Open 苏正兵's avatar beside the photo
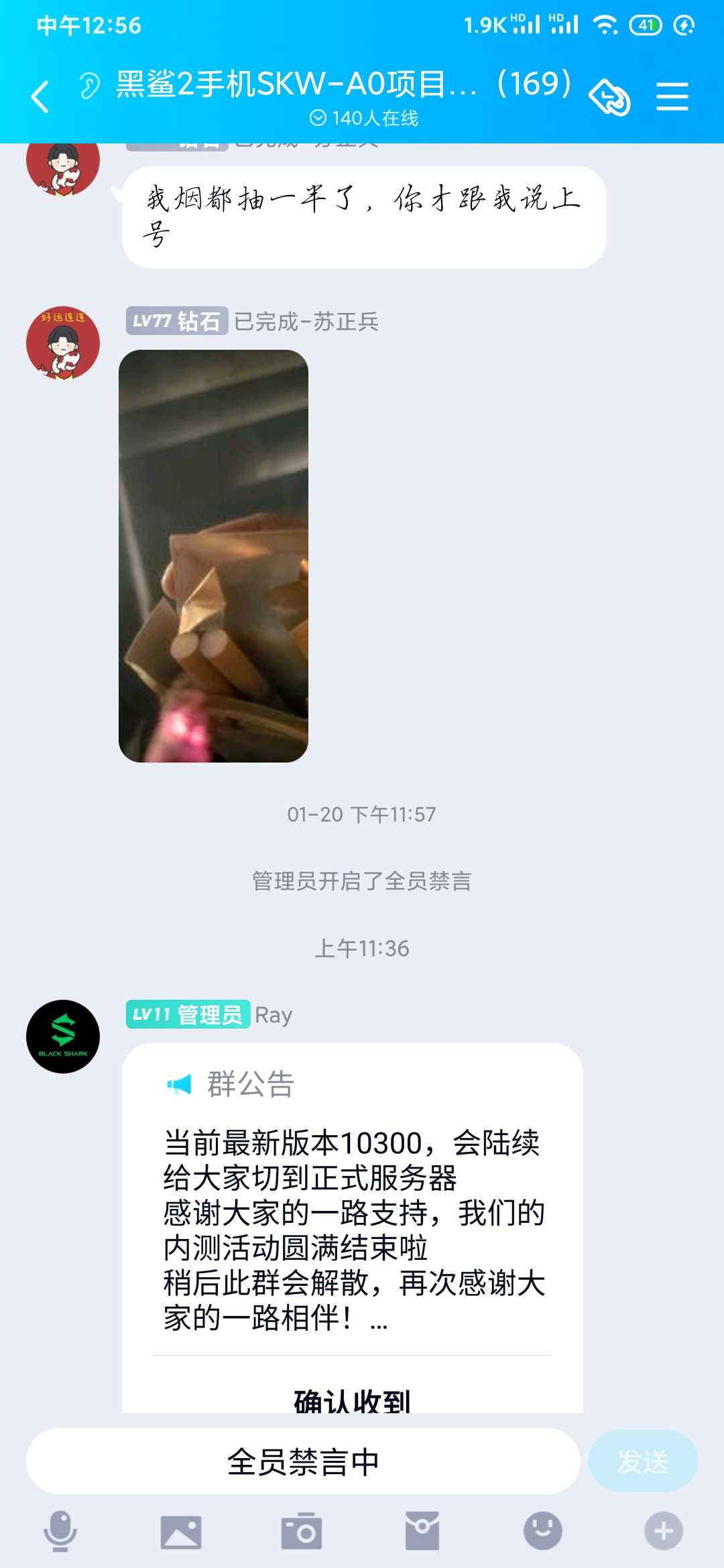The width and height of the screenshot is (724, 1568). point(63,342)
